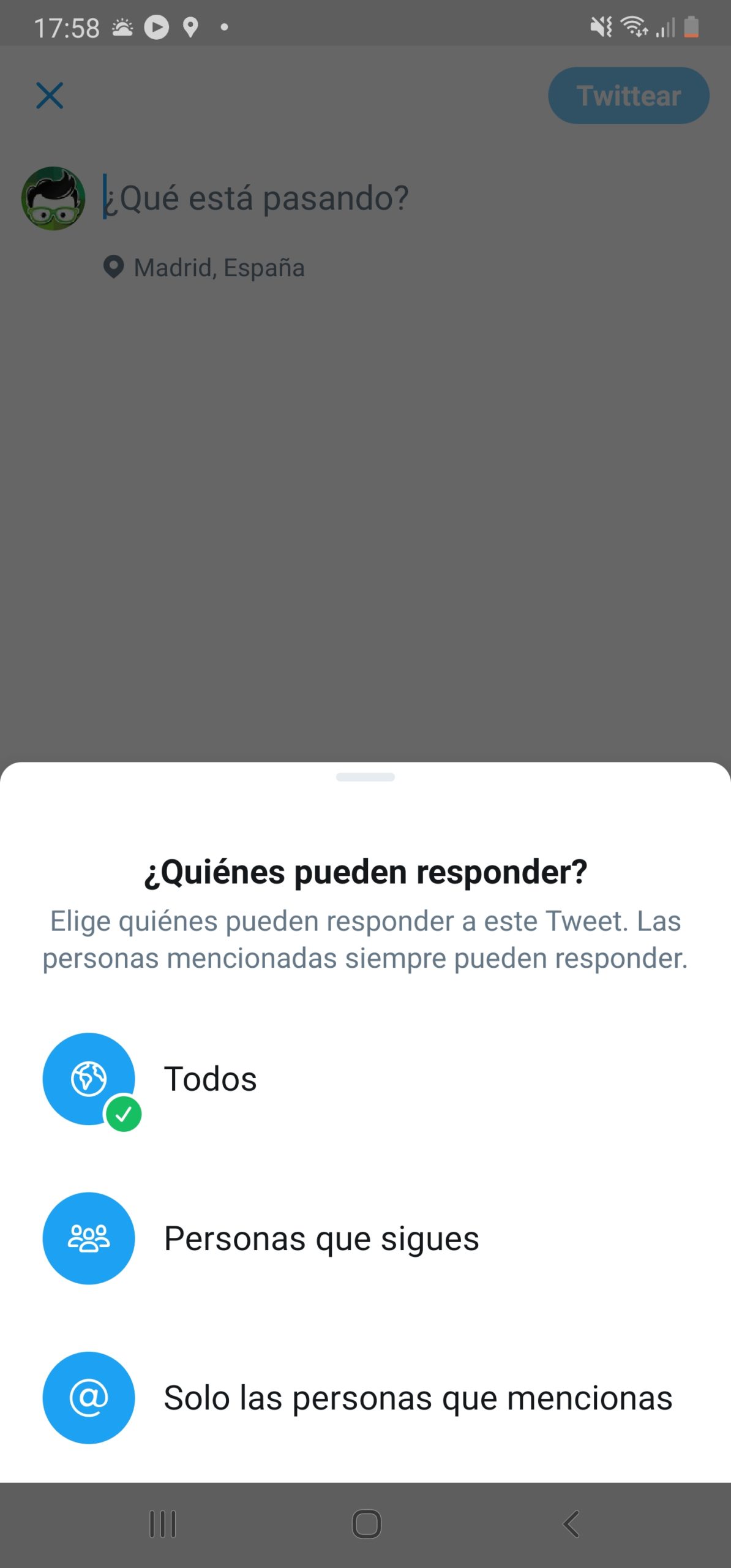Close the tweet composer with X
Image resolution: width=731 pixels, height=1568 pixels.
point(50,96)
